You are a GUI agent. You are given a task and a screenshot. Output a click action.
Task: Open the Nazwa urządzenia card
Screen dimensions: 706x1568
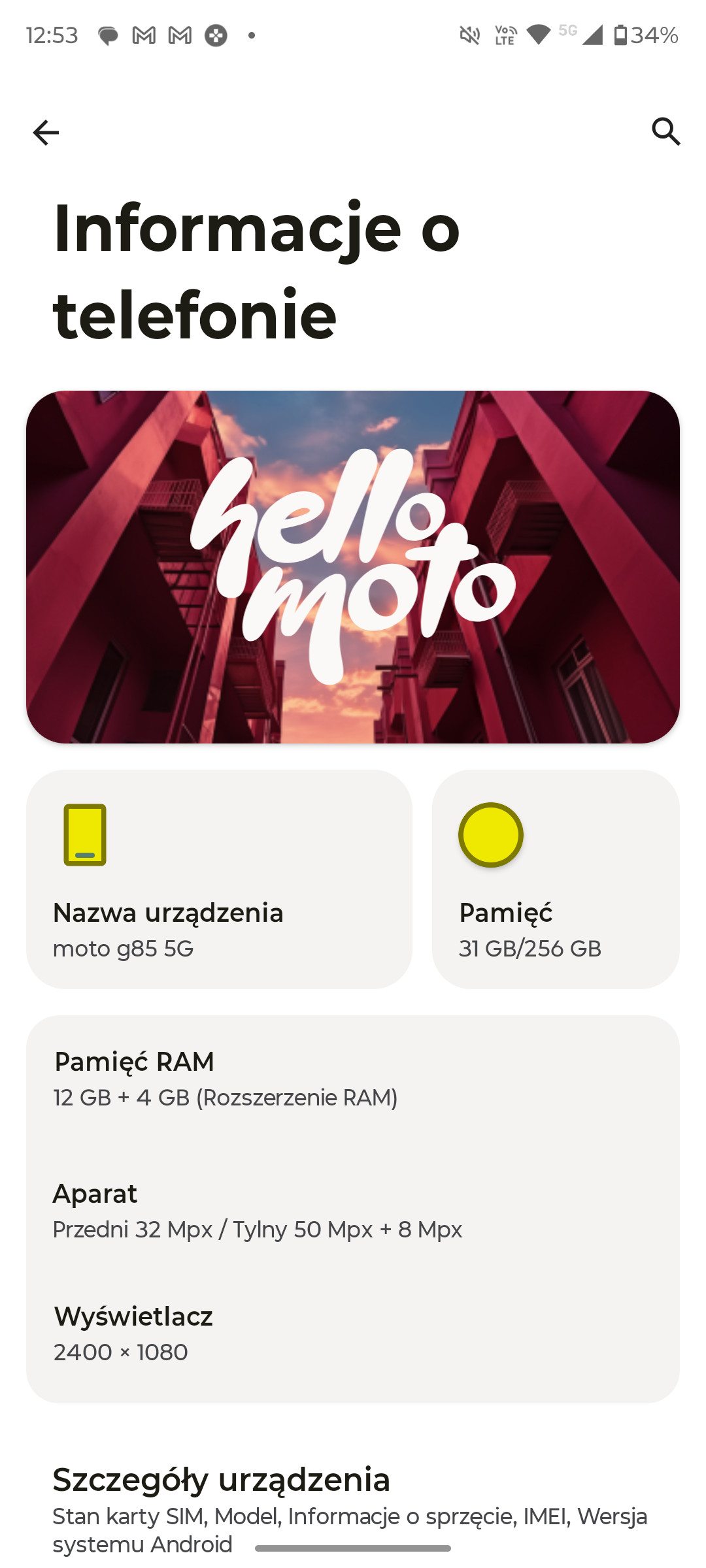click(219, 879)
